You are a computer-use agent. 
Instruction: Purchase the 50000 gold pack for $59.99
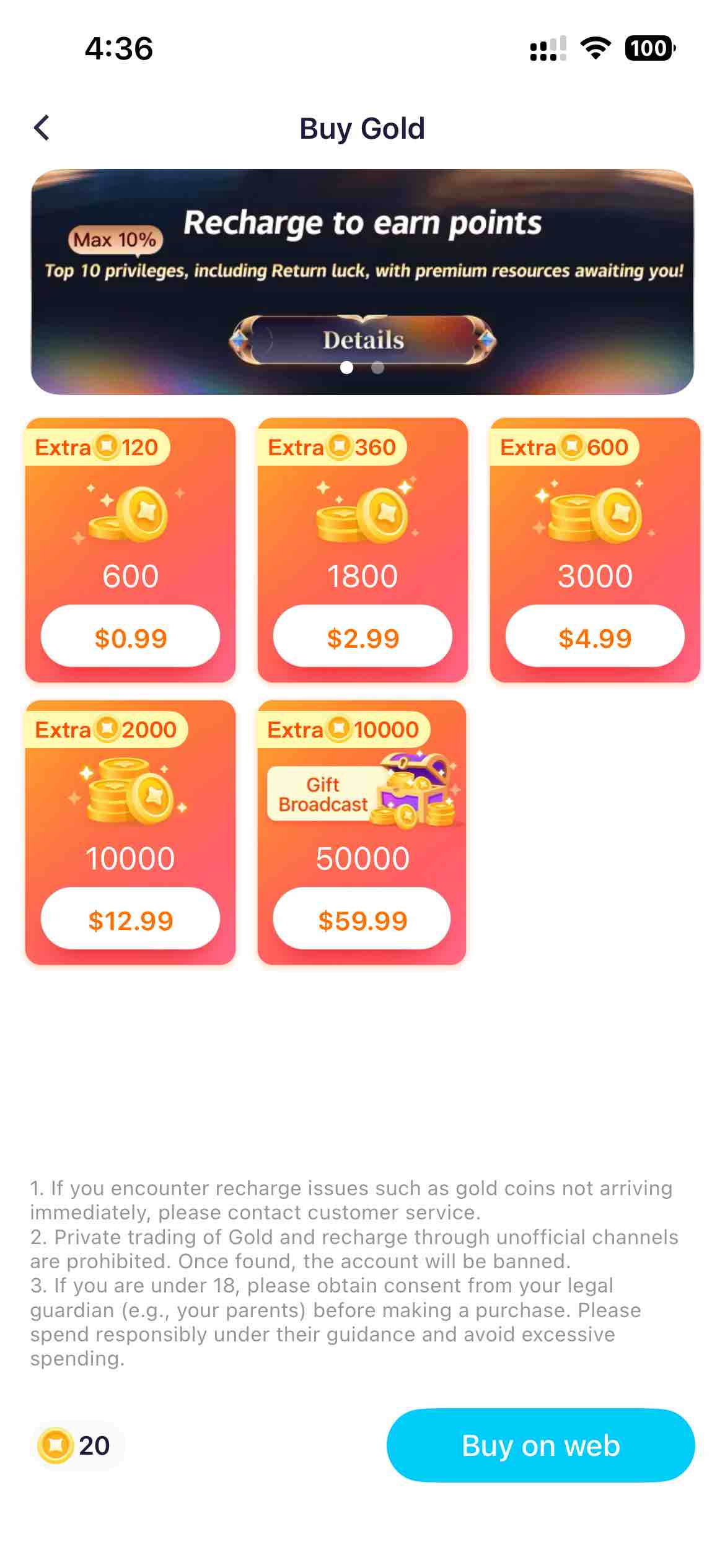362,919
